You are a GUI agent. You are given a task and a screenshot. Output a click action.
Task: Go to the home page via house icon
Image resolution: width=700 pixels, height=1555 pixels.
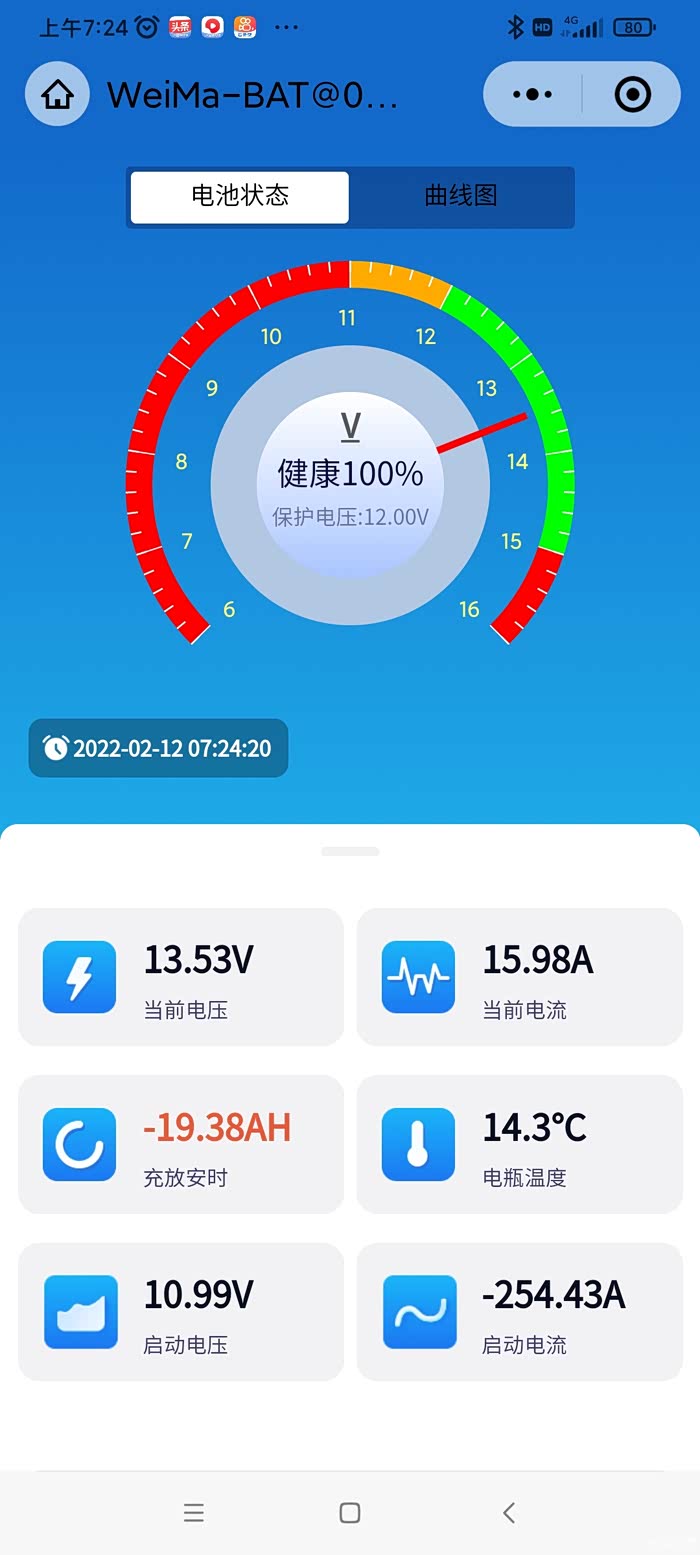(57, 95)
